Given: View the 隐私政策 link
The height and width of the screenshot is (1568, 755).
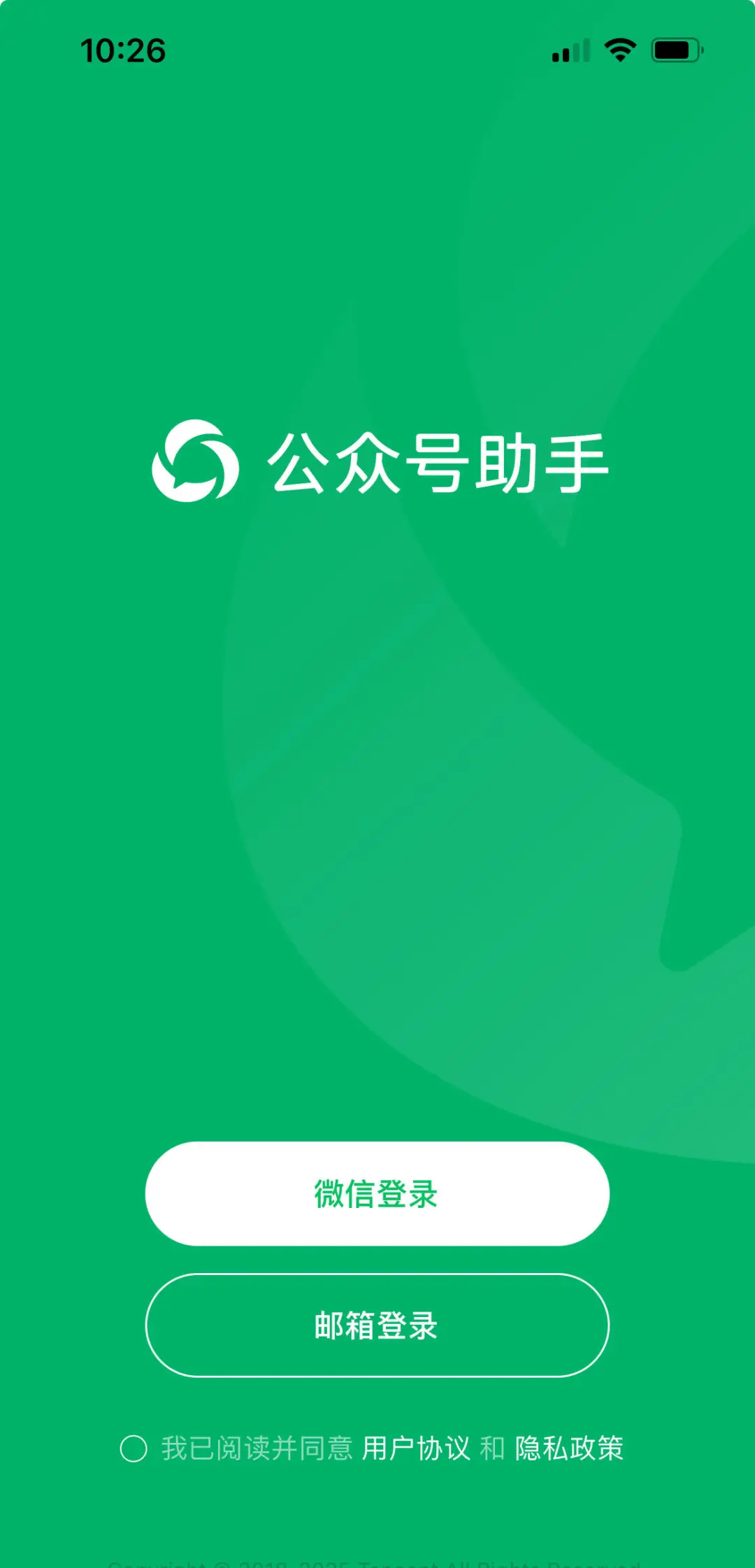Looking at the screenshot, I should point(569,1448).
